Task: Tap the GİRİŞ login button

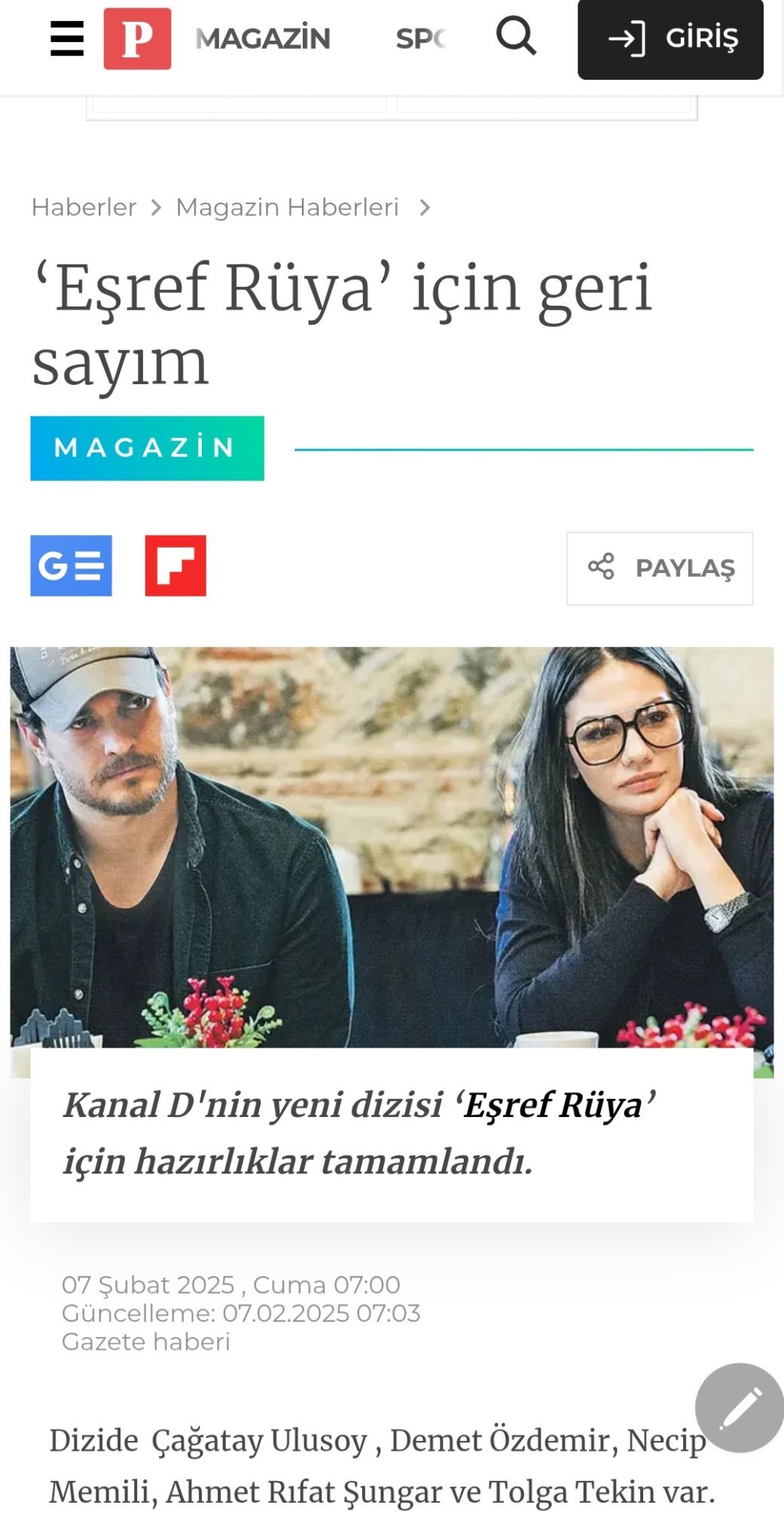Action: 670,39
